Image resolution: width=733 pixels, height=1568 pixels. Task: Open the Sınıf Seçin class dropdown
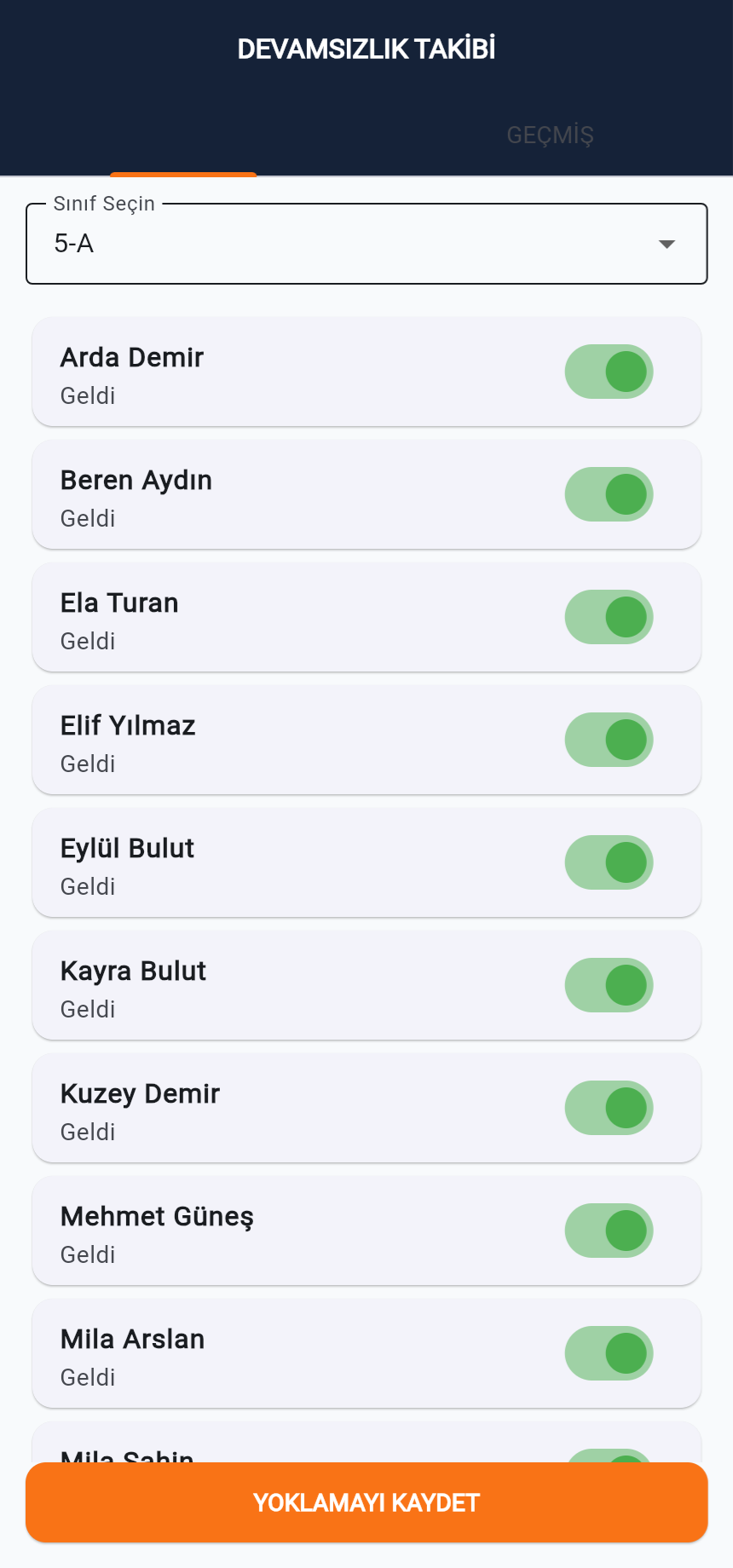[x=366, y=244]
